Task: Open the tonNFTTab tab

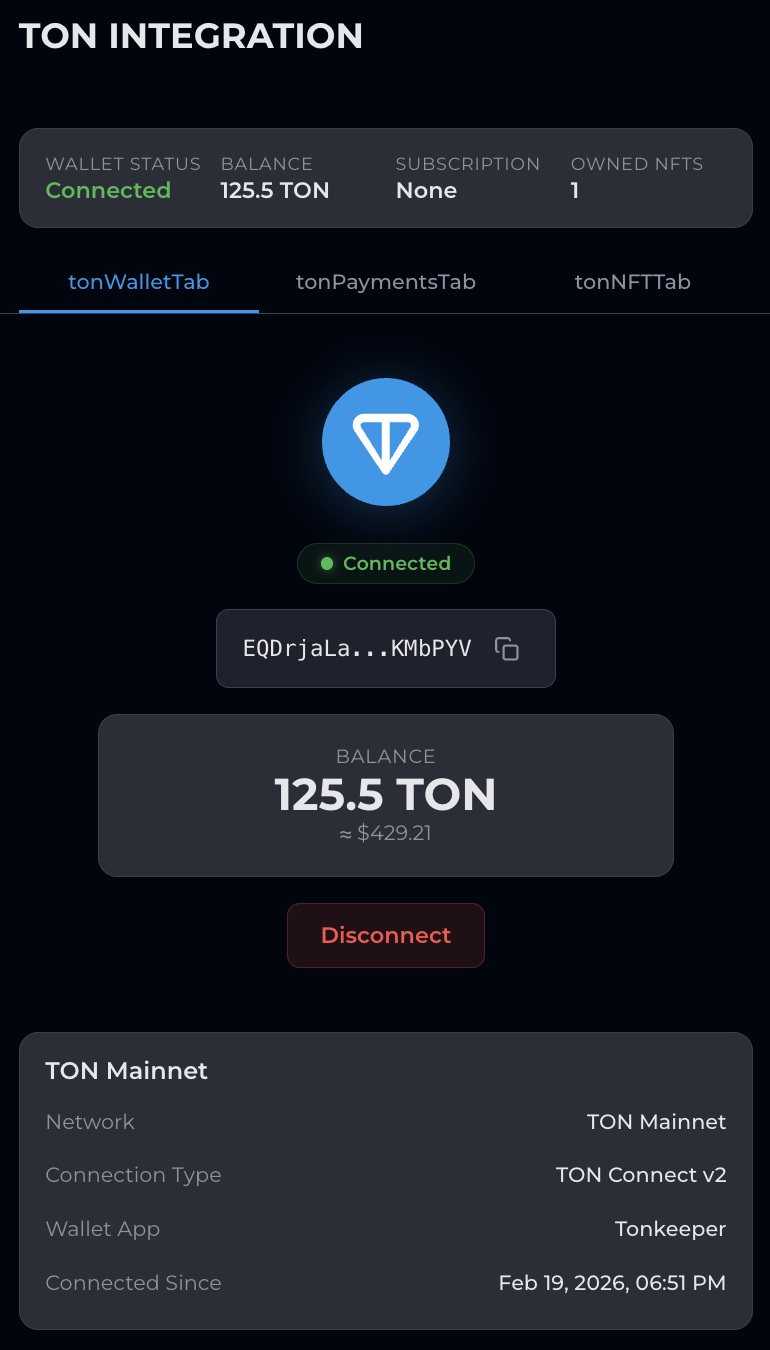Action: coord(632,282)
